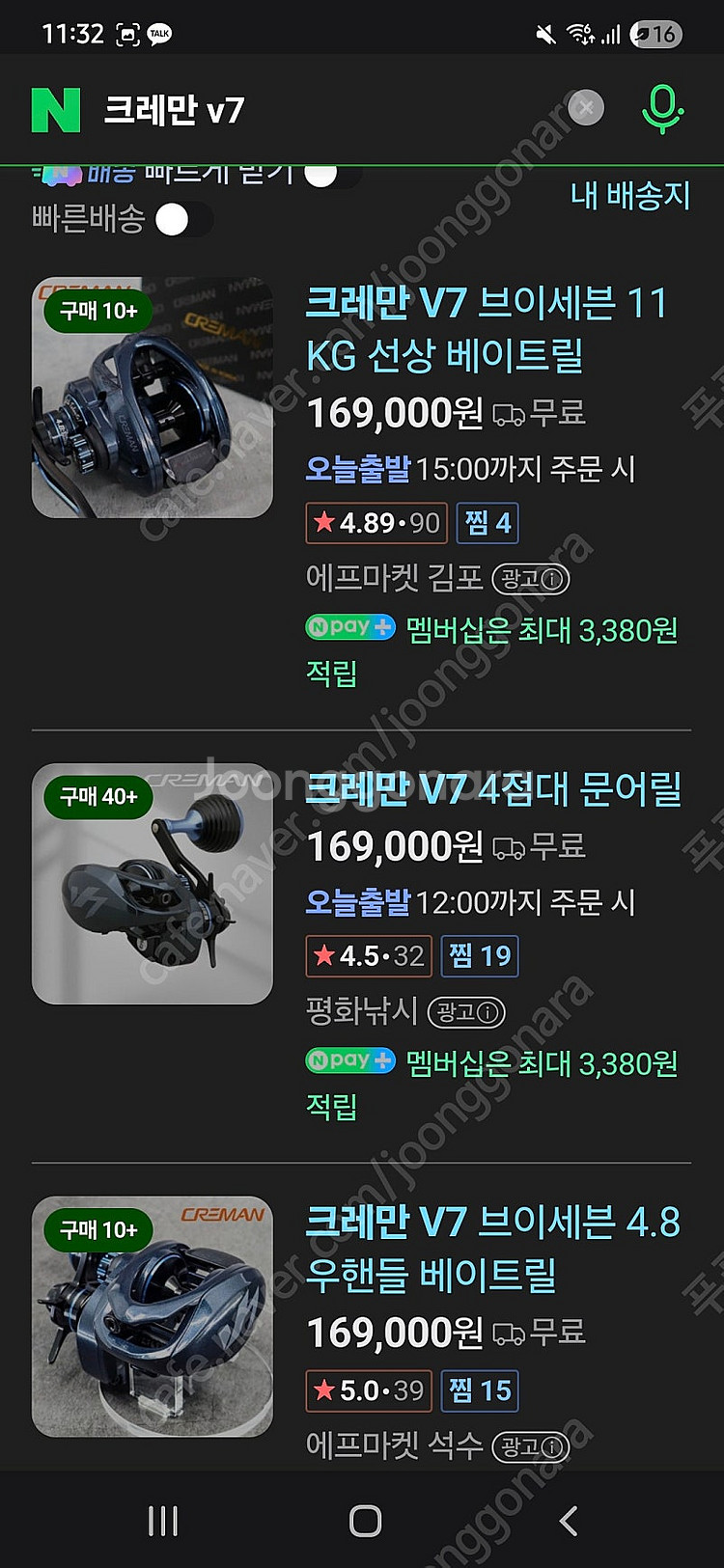Tap the green Naver N logo
Screen dimensions: 724x1568
[x=56, y=110]
